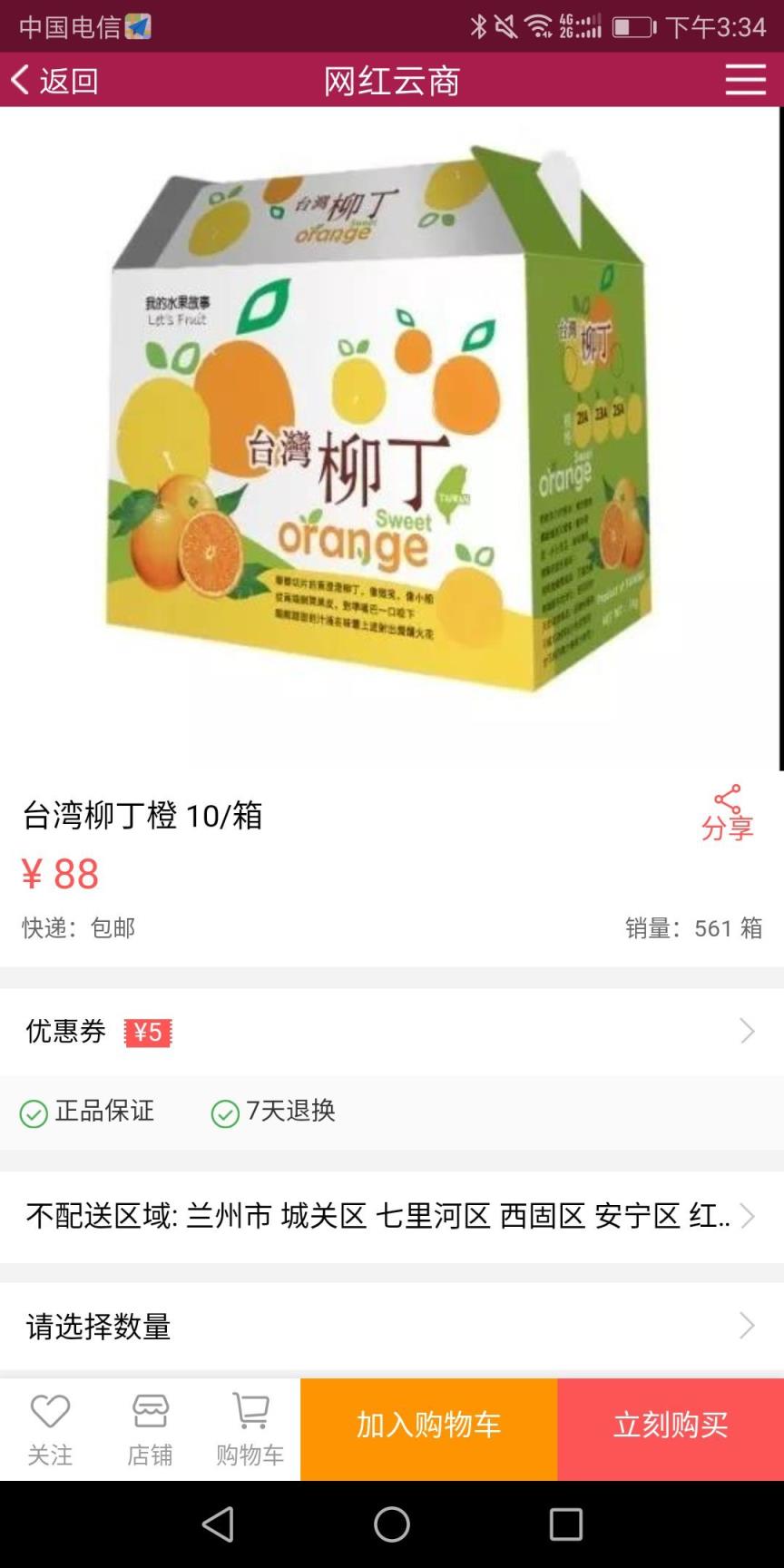The width and height of the screenshot is (784, 1568).
Task: Tap the 加入购物车 add-to-cart button
Action: [427, 1425]
